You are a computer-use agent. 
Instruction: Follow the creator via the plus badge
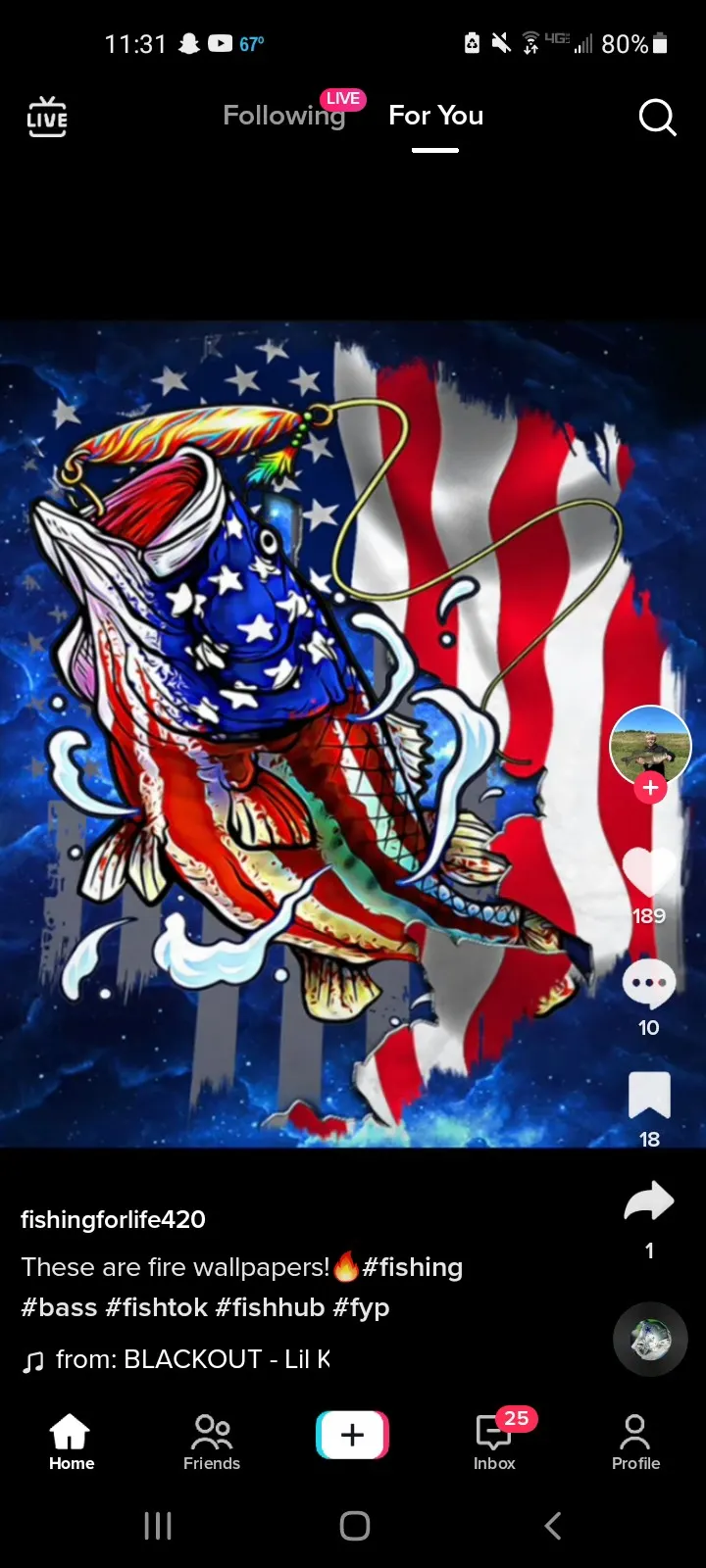click(x=650, y=787)
